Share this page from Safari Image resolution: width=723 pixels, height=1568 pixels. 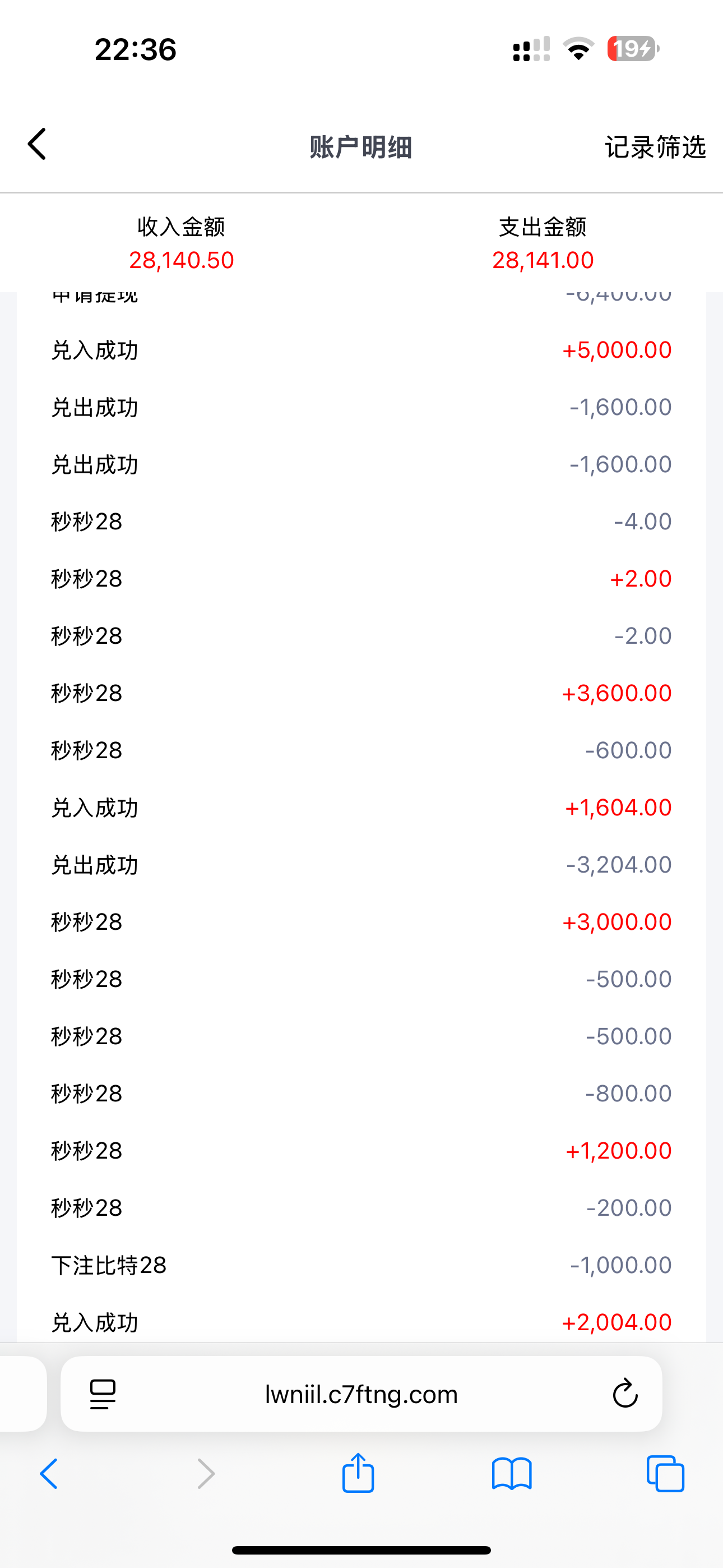(358, 1474)
